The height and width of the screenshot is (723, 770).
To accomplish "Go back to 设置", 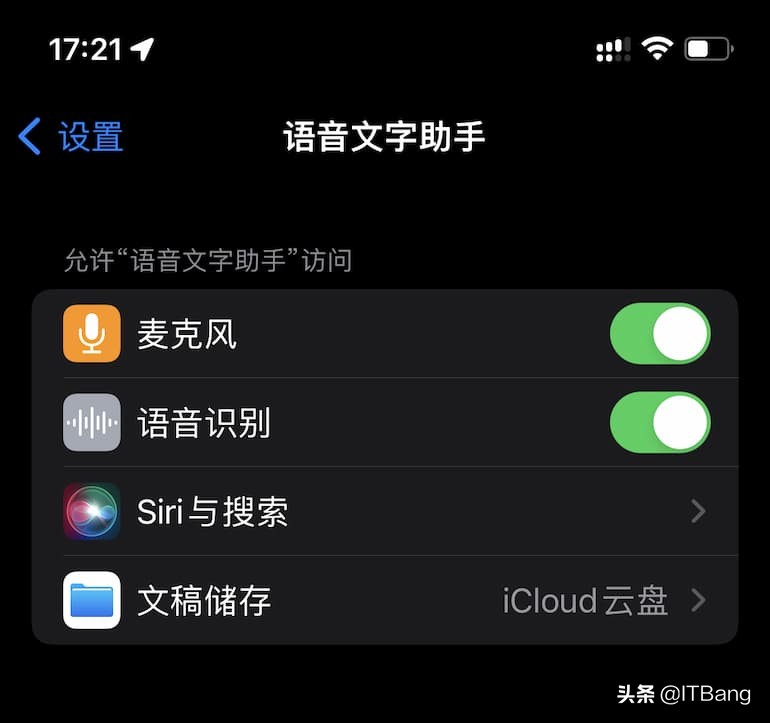I will coord(71,137).
